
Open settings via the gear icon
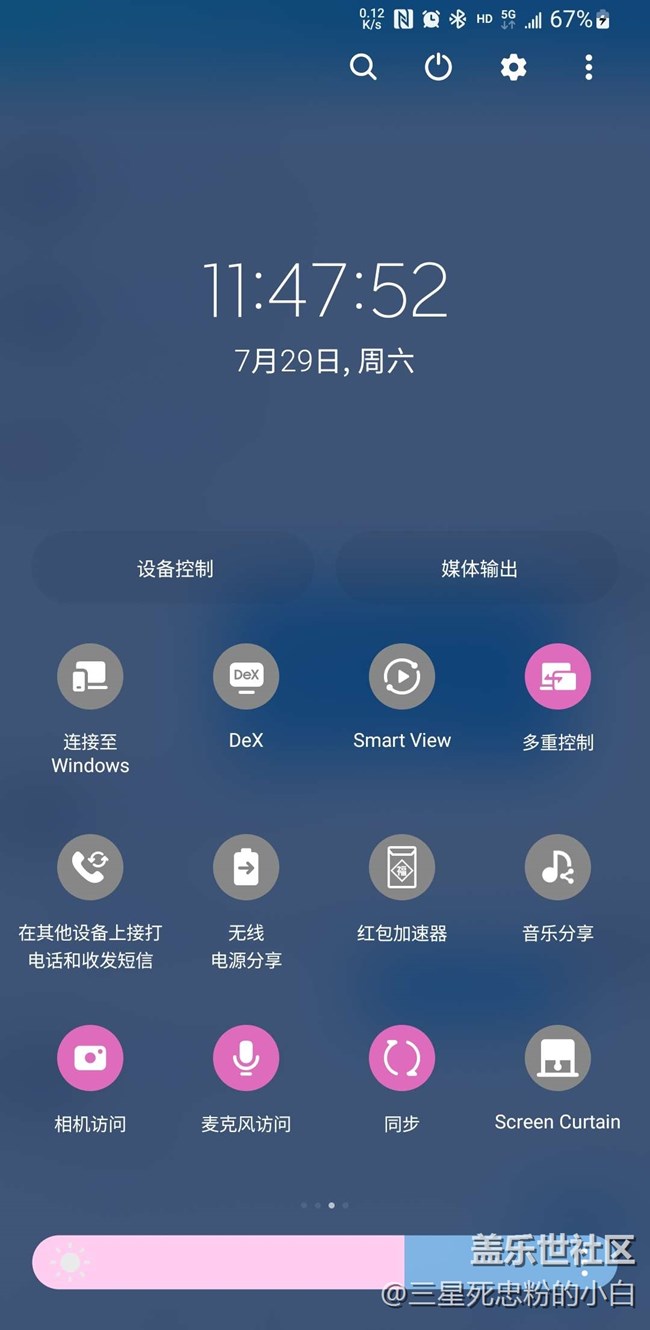point(513,67)
